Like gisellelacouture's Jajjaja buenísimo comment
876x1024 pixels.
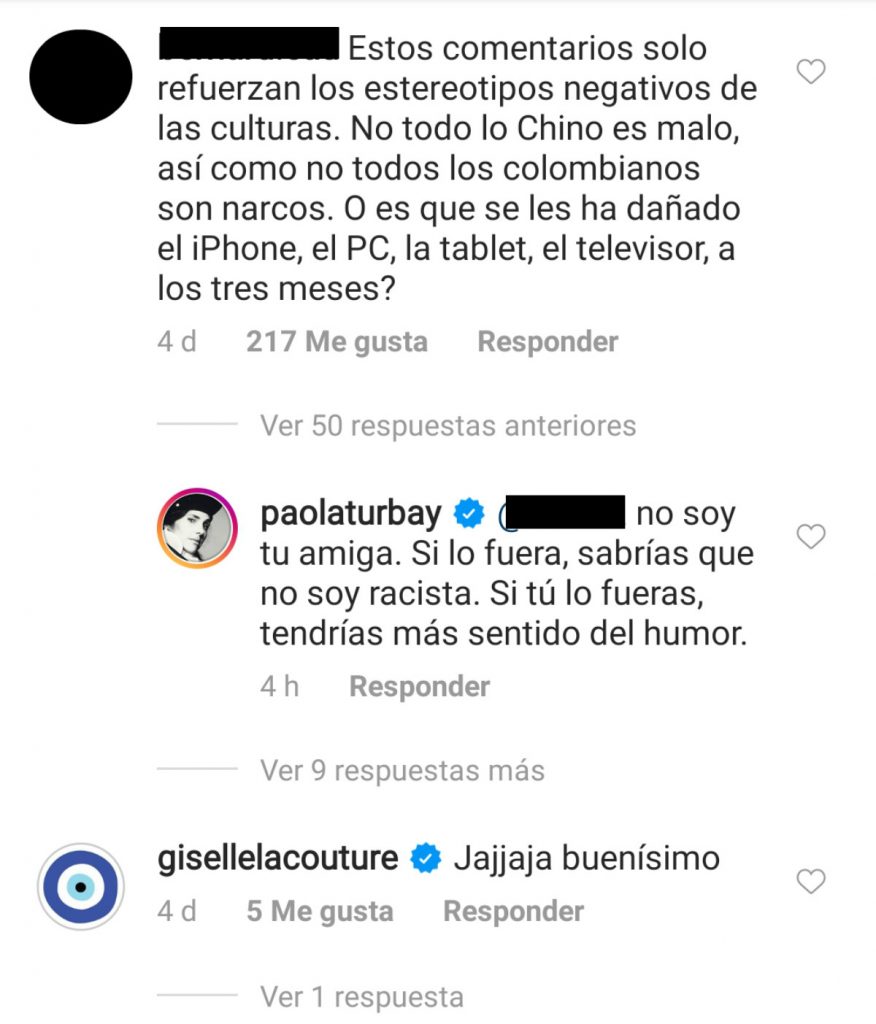coord(811,882)
